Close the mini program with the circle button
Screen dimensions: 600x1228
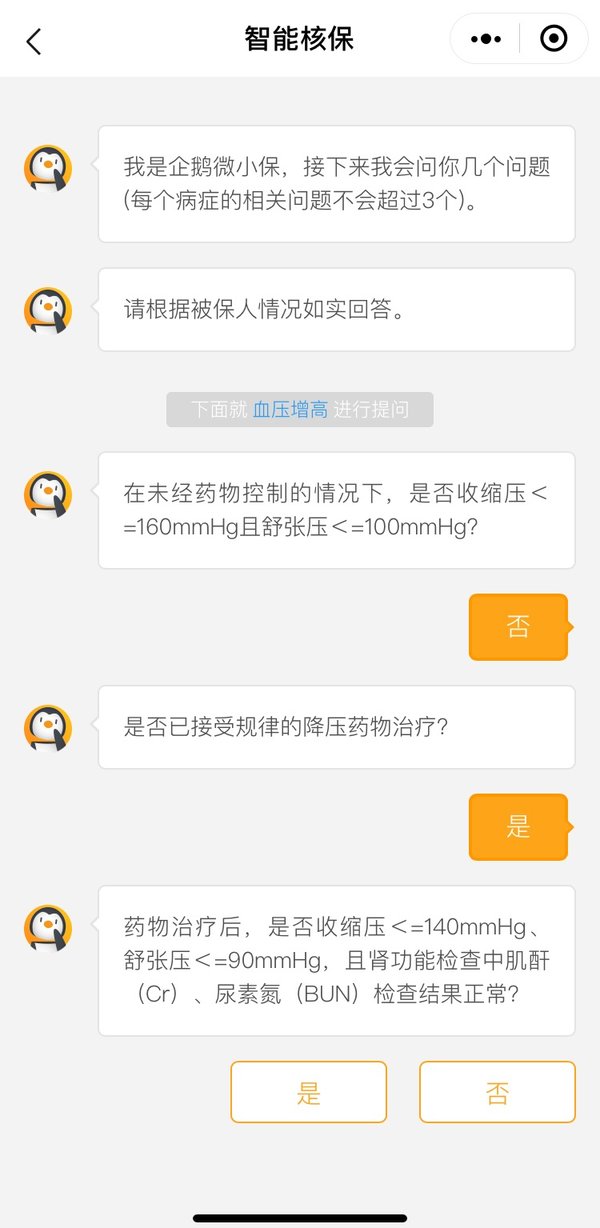click(553, 39)
